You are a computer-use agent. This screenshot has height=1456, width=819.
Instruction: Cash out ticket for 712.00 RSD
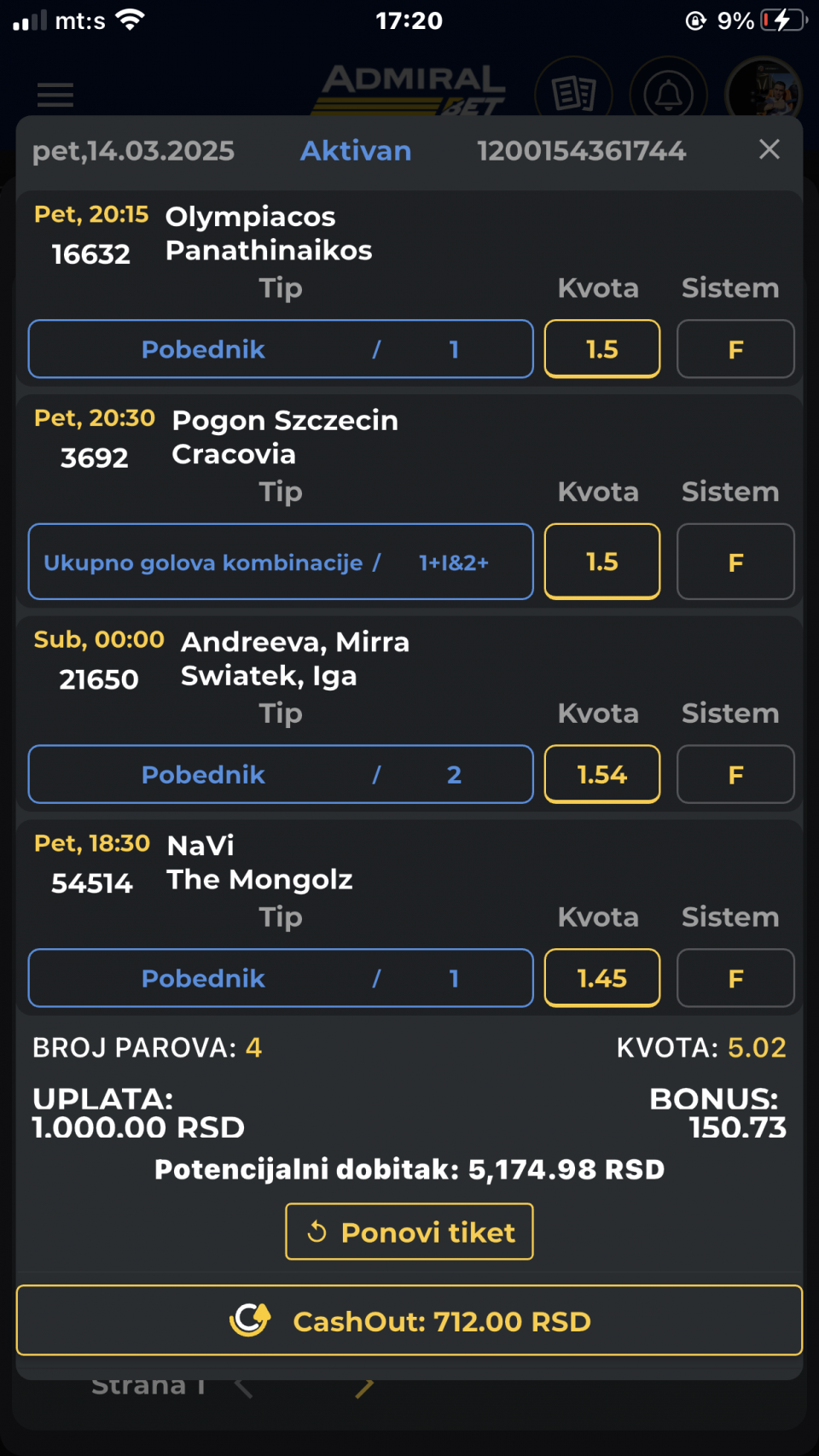pyautogui.click(x=409, y=1320)
